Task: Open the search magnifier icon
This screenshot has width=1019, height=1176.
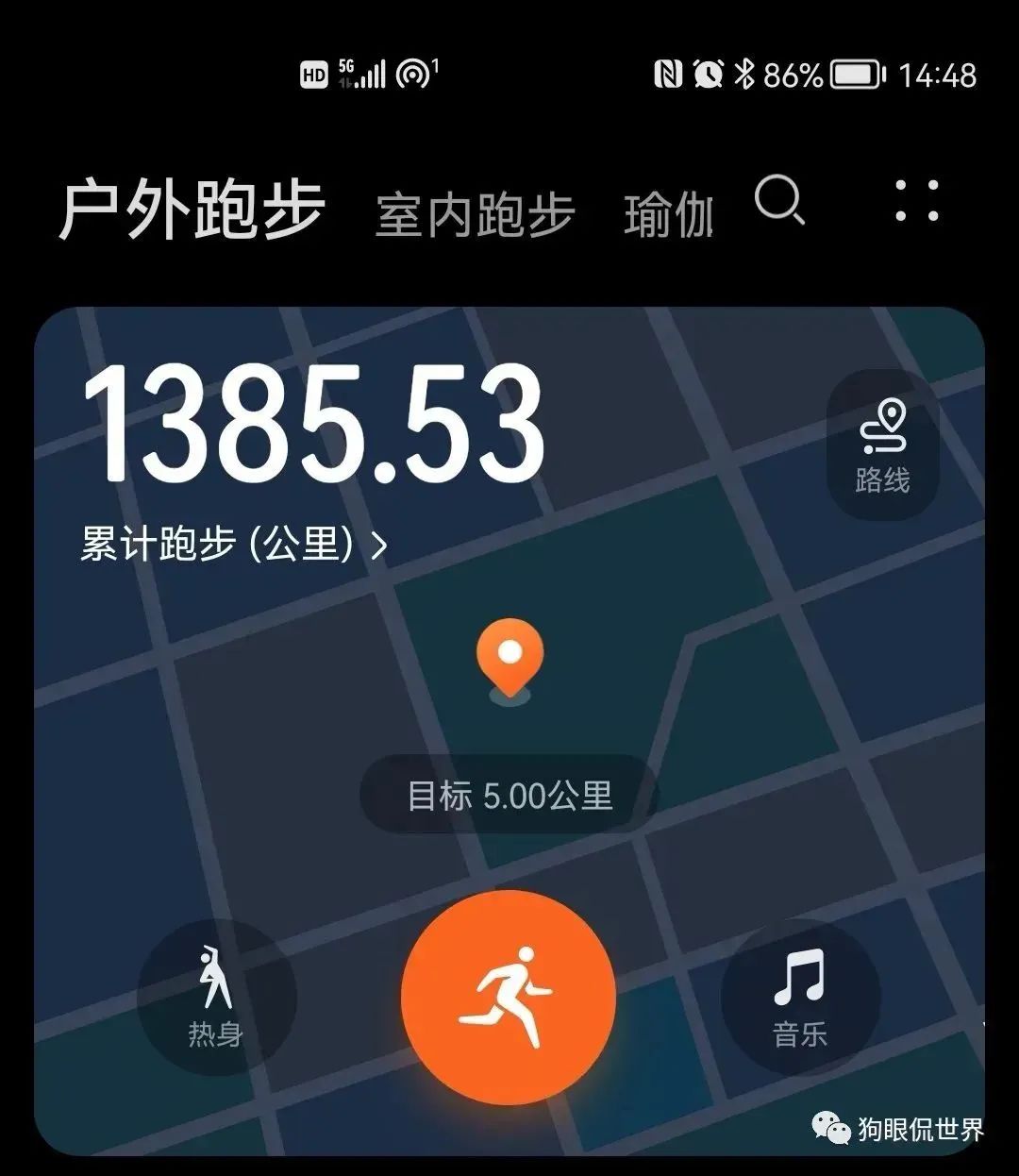Action: pyautogui.click(x=779, y=201)
